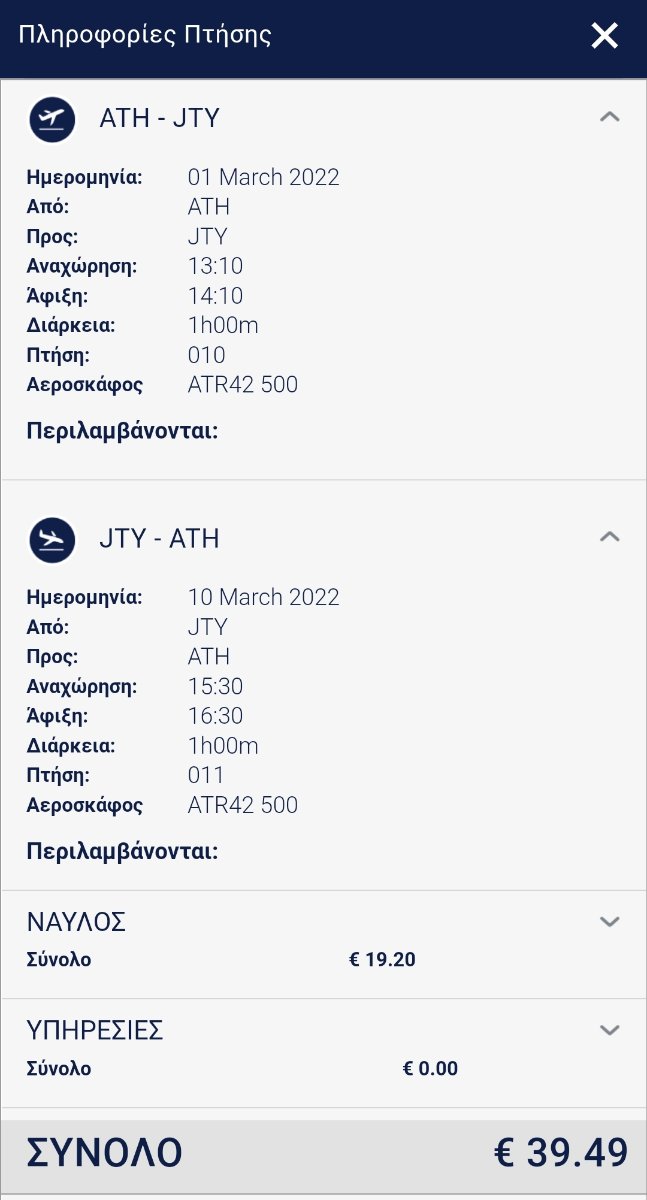Collapse the ATH - JTY flight details

(609, 117)
